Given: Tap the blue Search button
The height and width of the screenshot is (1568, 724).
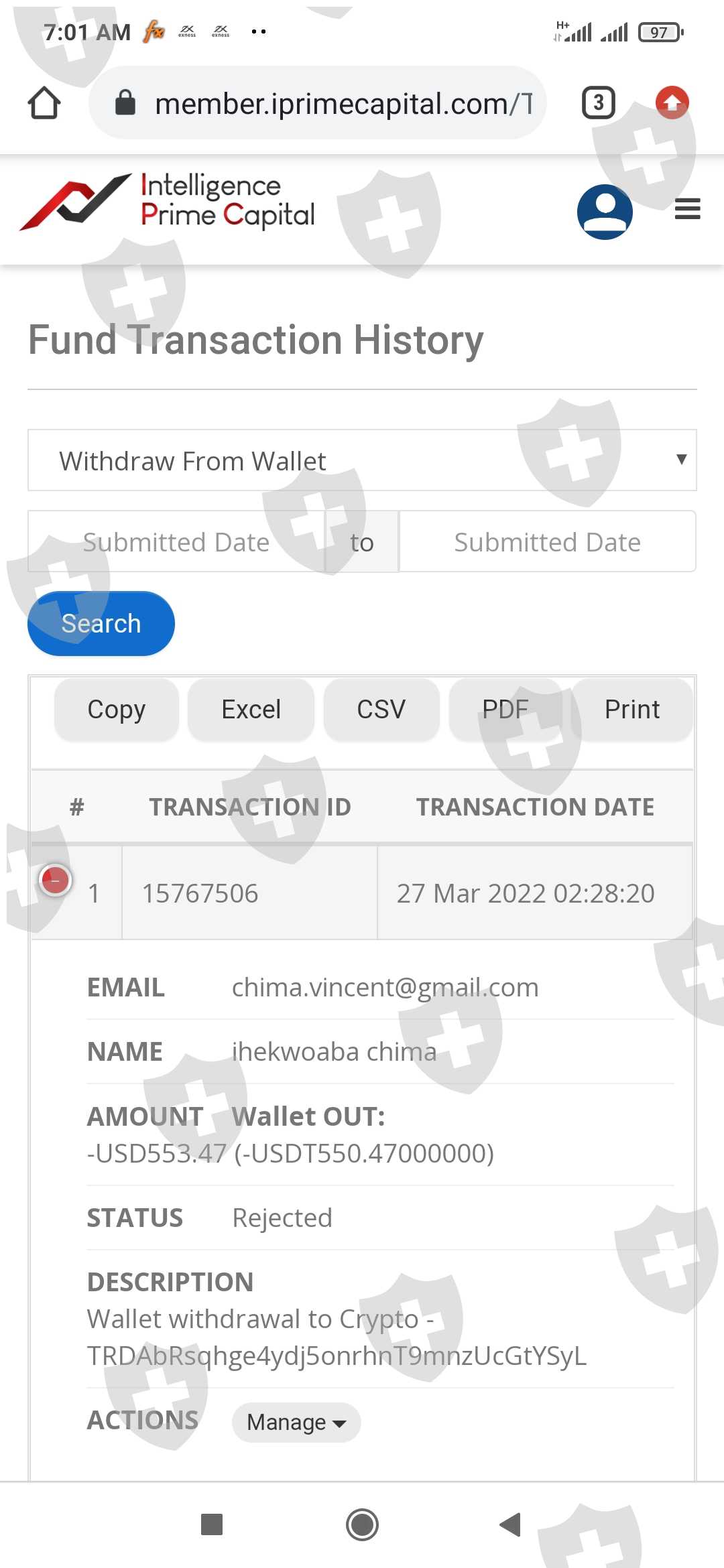Looking at the screenshot, I should (x=101, y=623).
